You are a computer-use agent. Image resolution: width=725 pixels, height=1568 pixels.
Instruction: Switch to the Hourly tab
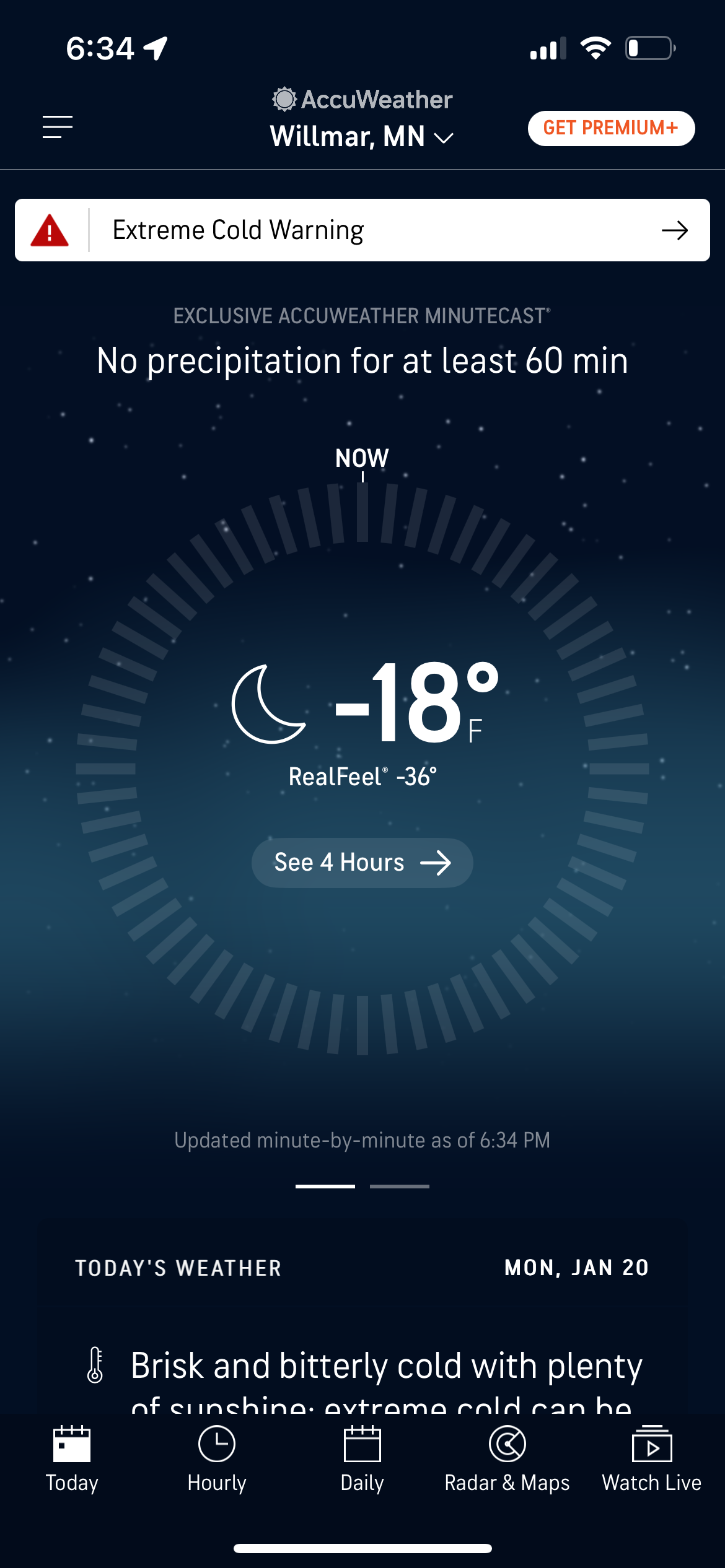(217, 1460)
